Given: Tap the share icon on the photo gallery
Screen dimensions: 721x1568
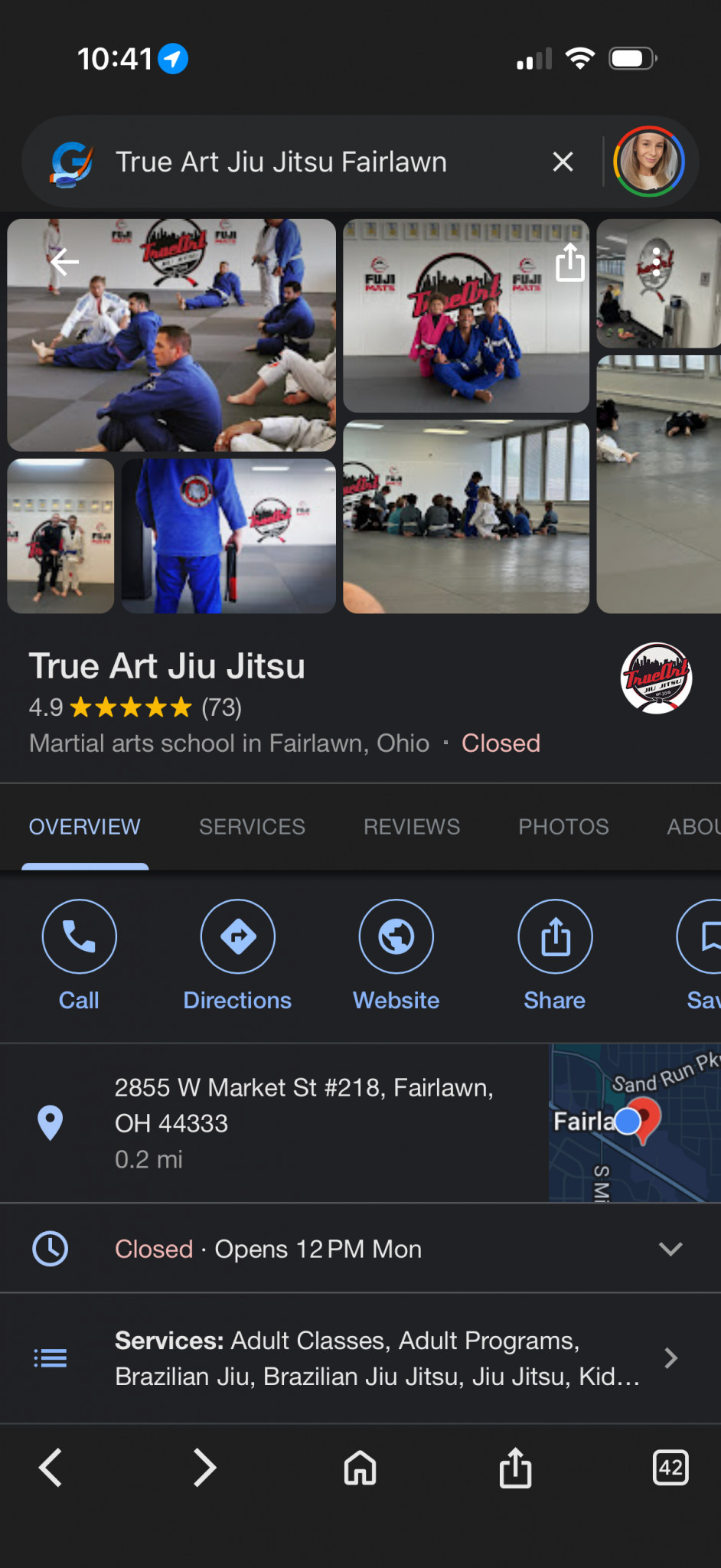Looking at the screenshot, I should (570, 263).
